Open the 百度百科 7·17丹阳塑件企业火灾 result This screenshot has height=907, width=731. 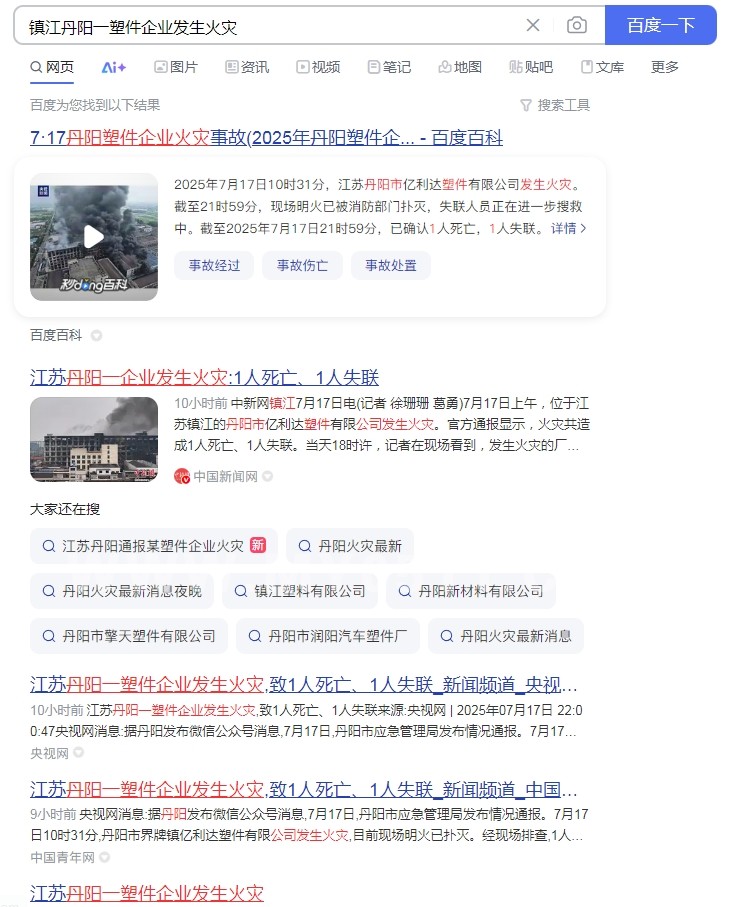(266, 138)
